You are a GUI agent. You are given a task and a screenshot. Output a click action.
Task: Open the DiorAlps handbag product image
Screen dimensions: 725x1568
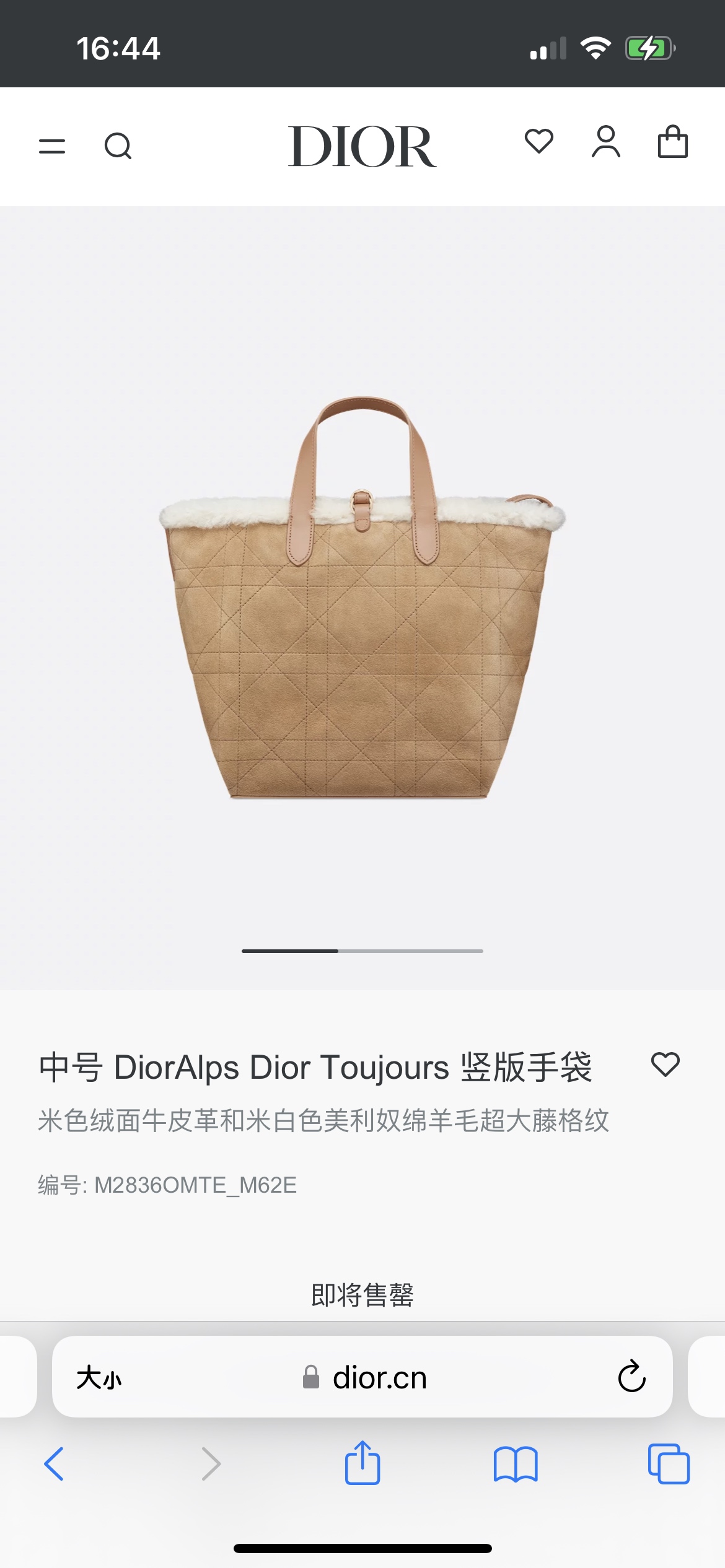[x=362, y=598]
